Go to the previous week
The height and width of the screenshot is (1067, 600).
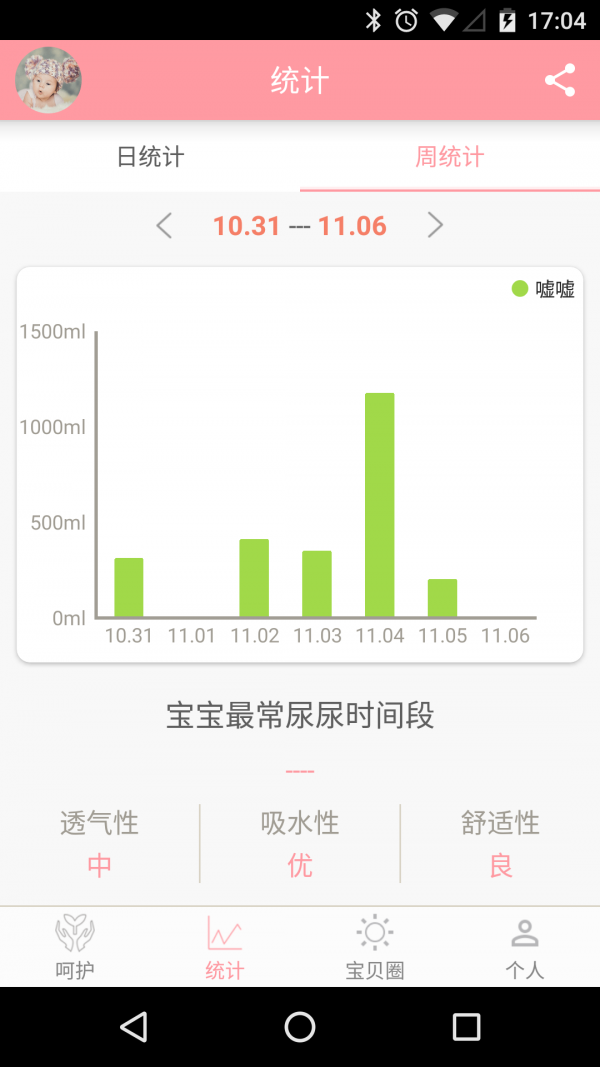pos(165,226)
